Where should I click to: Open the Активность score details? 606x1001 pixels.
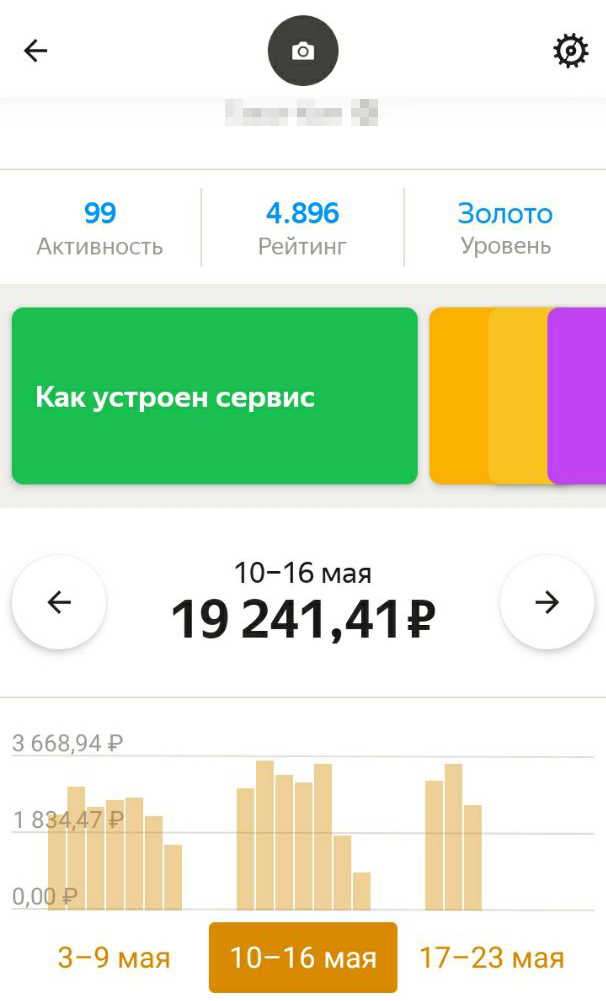click(100, 228)
